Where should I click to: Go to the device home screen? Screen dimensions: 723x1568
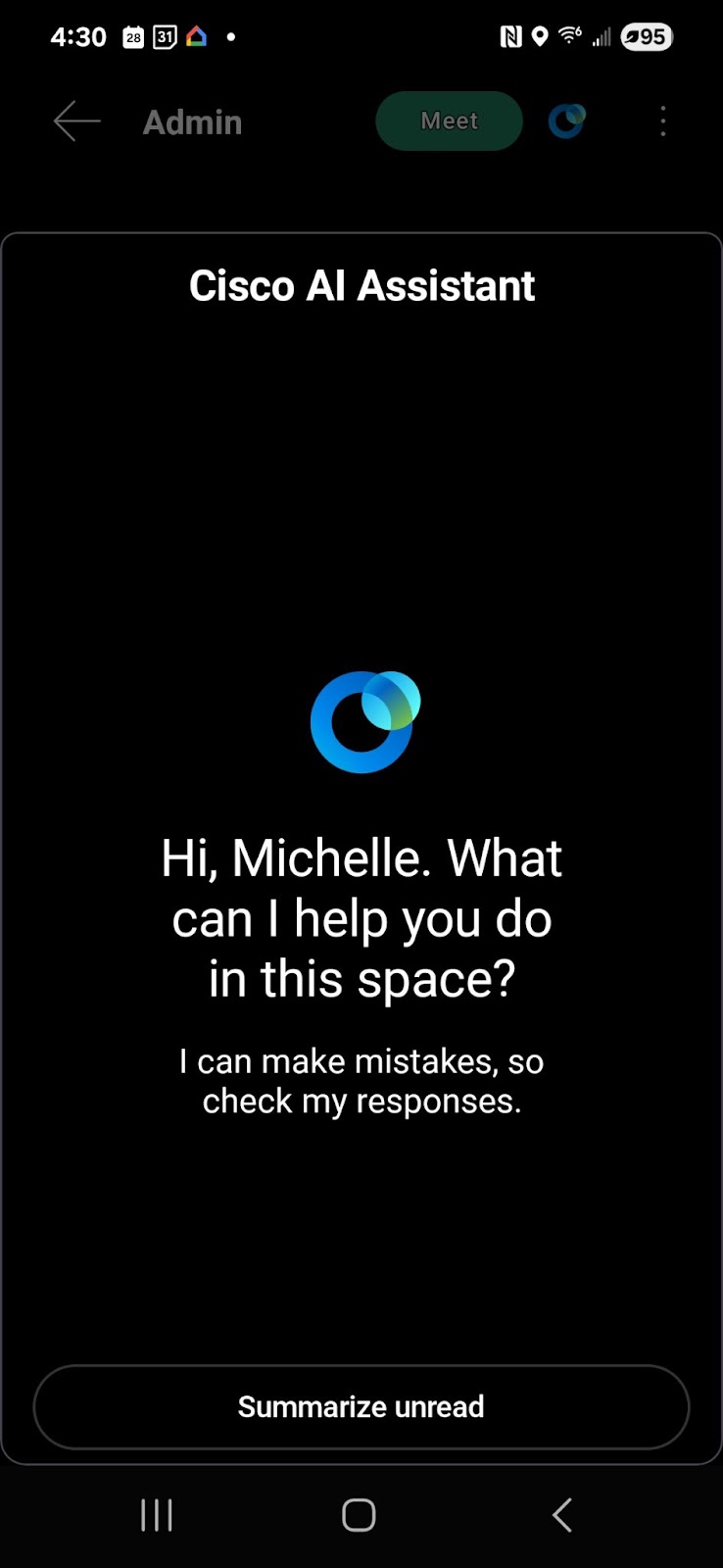coord(359,1515)
